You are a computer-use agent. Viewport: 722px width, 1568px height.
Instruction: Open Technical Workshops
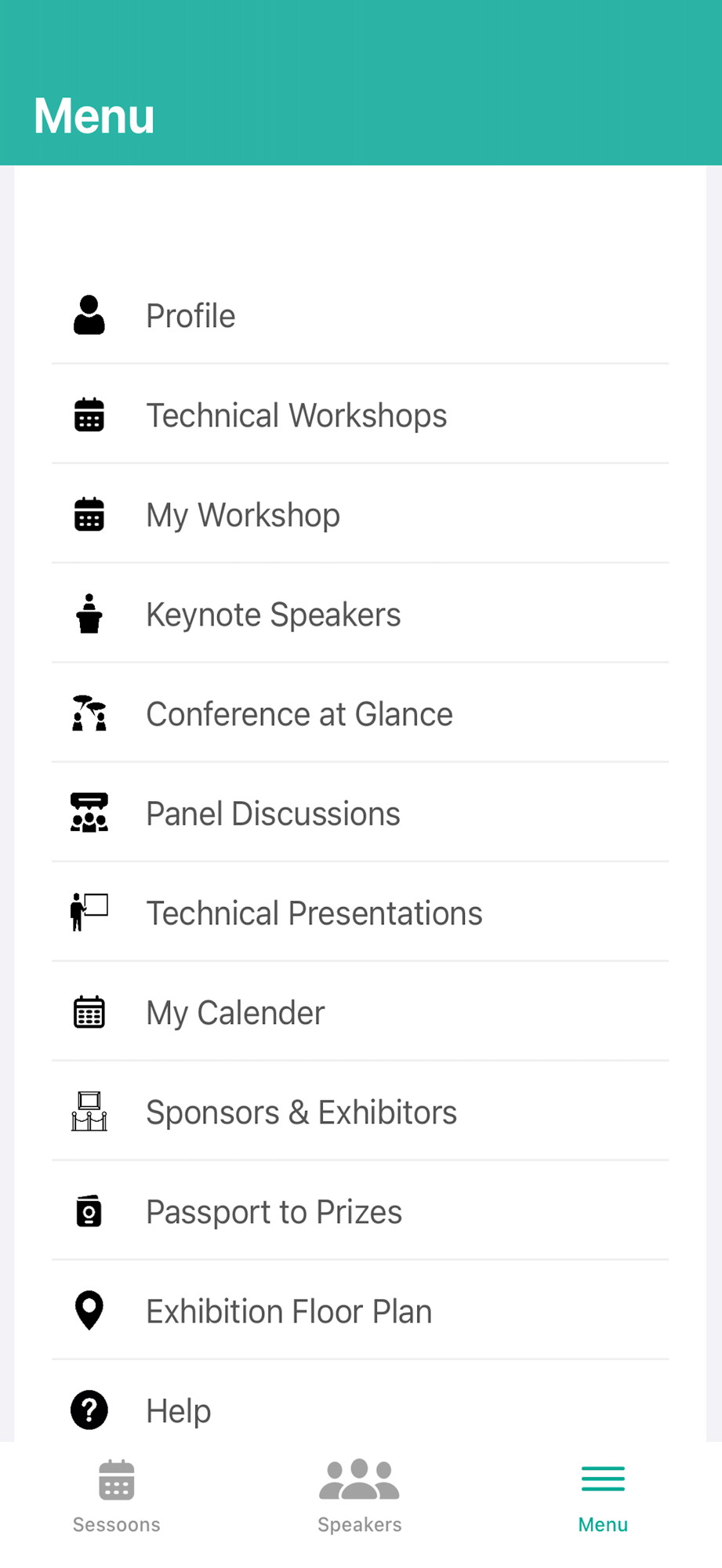pyautogui.click(x=360, y=415)
